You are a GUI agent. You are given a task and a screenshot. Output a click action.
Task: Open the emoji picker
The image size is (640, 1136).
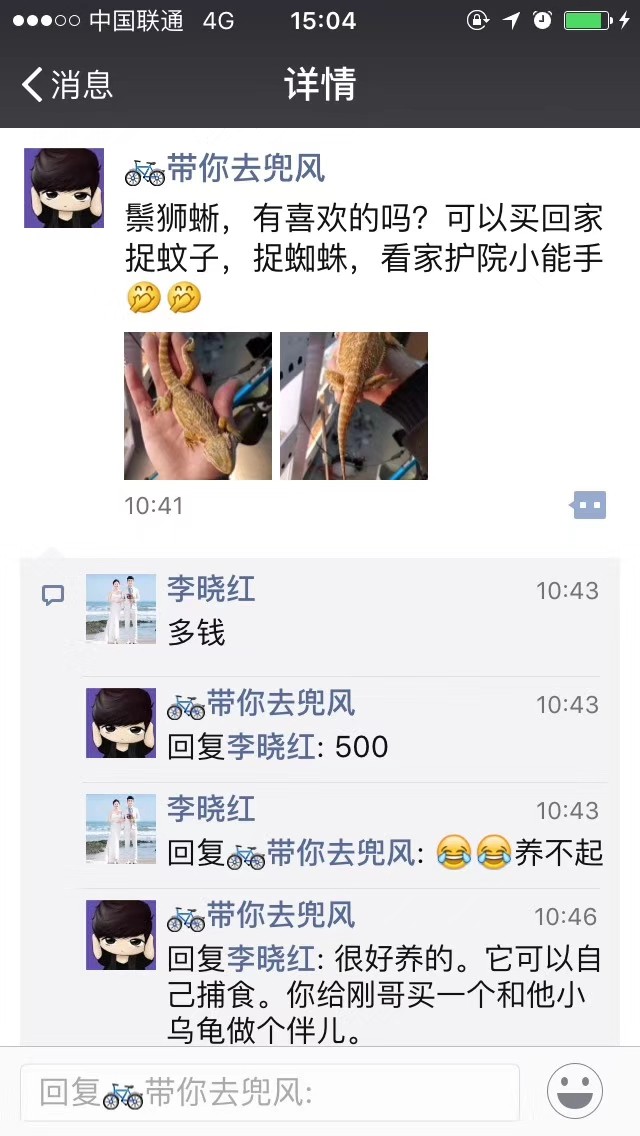[575, 1091]
